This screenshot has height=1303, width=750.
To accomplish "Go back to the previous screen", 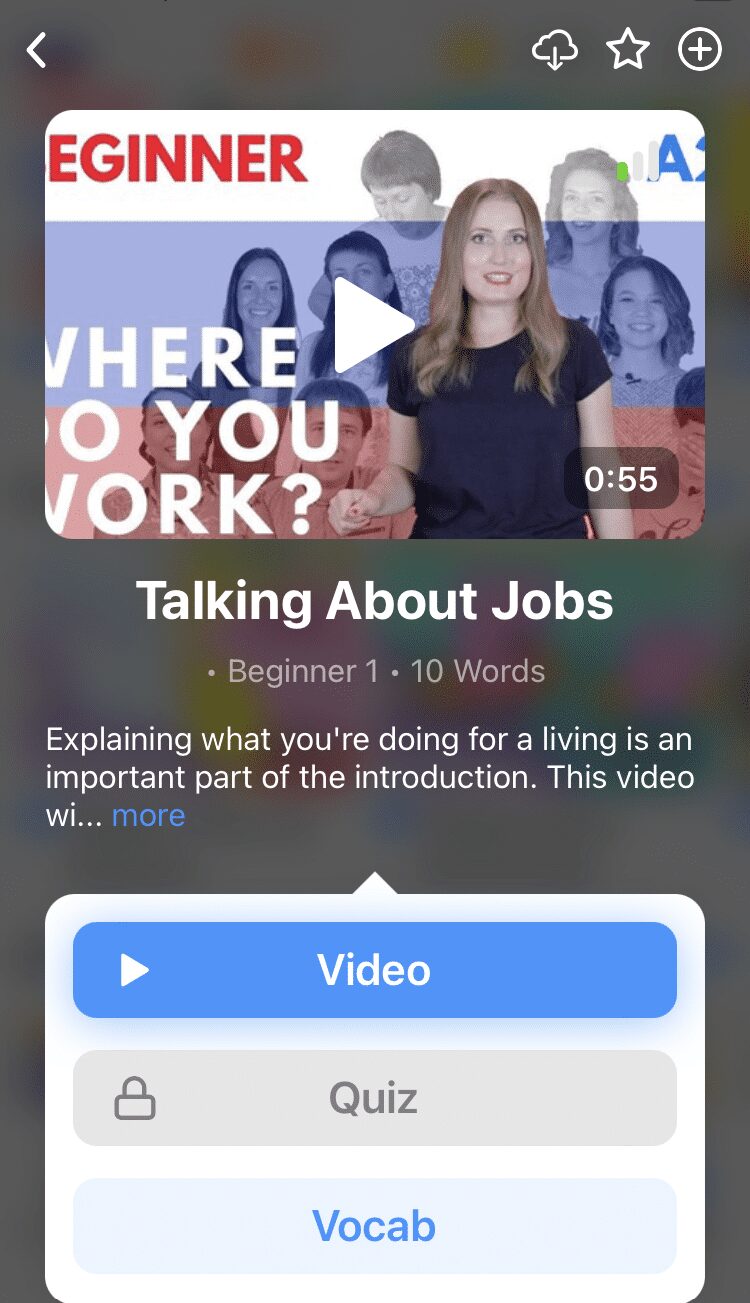I will pyautogui.click(x=37, y=50).
